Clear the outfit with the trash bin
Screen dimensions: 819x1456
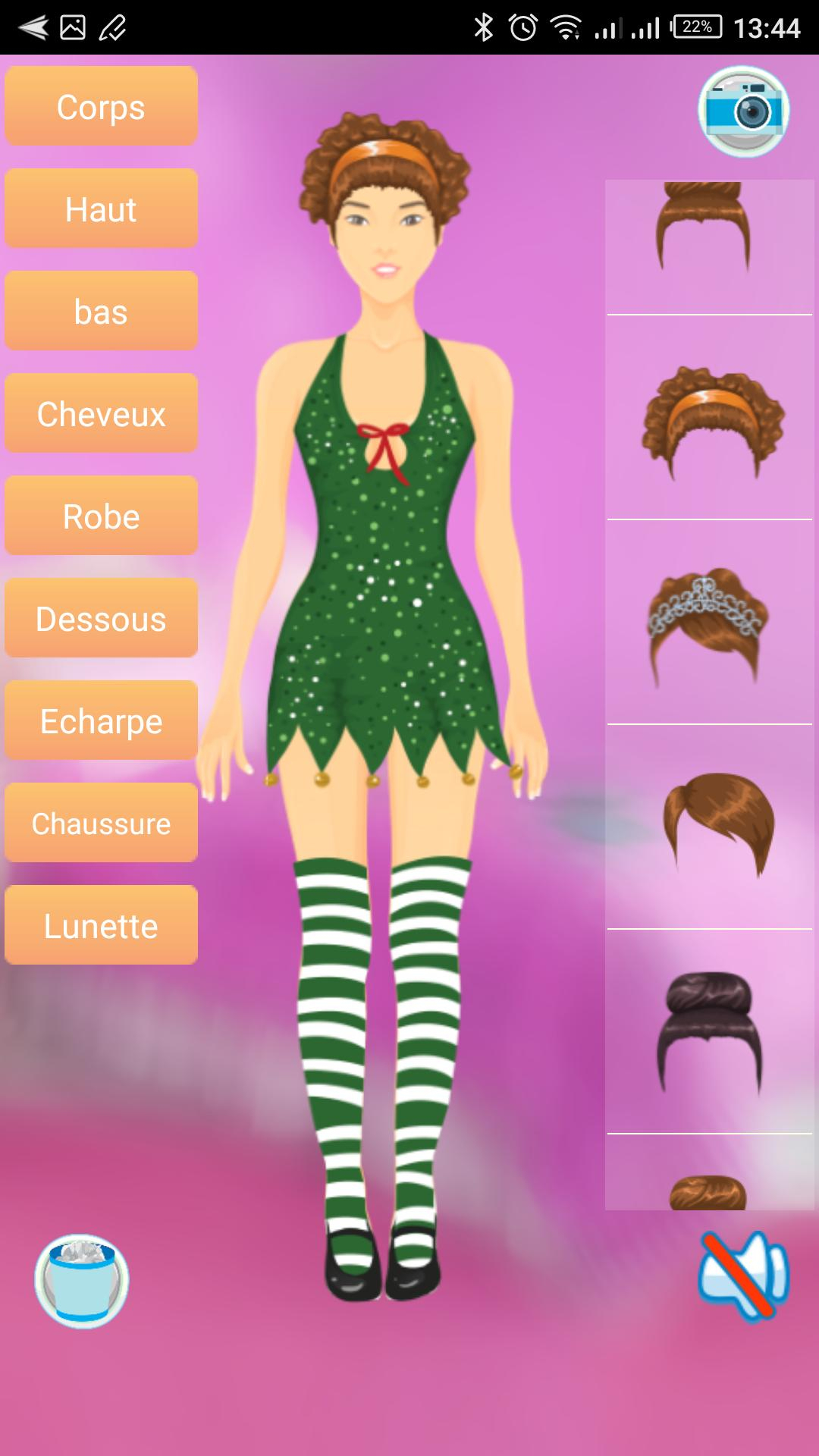pyautogui.click(x=82, y=1282)
